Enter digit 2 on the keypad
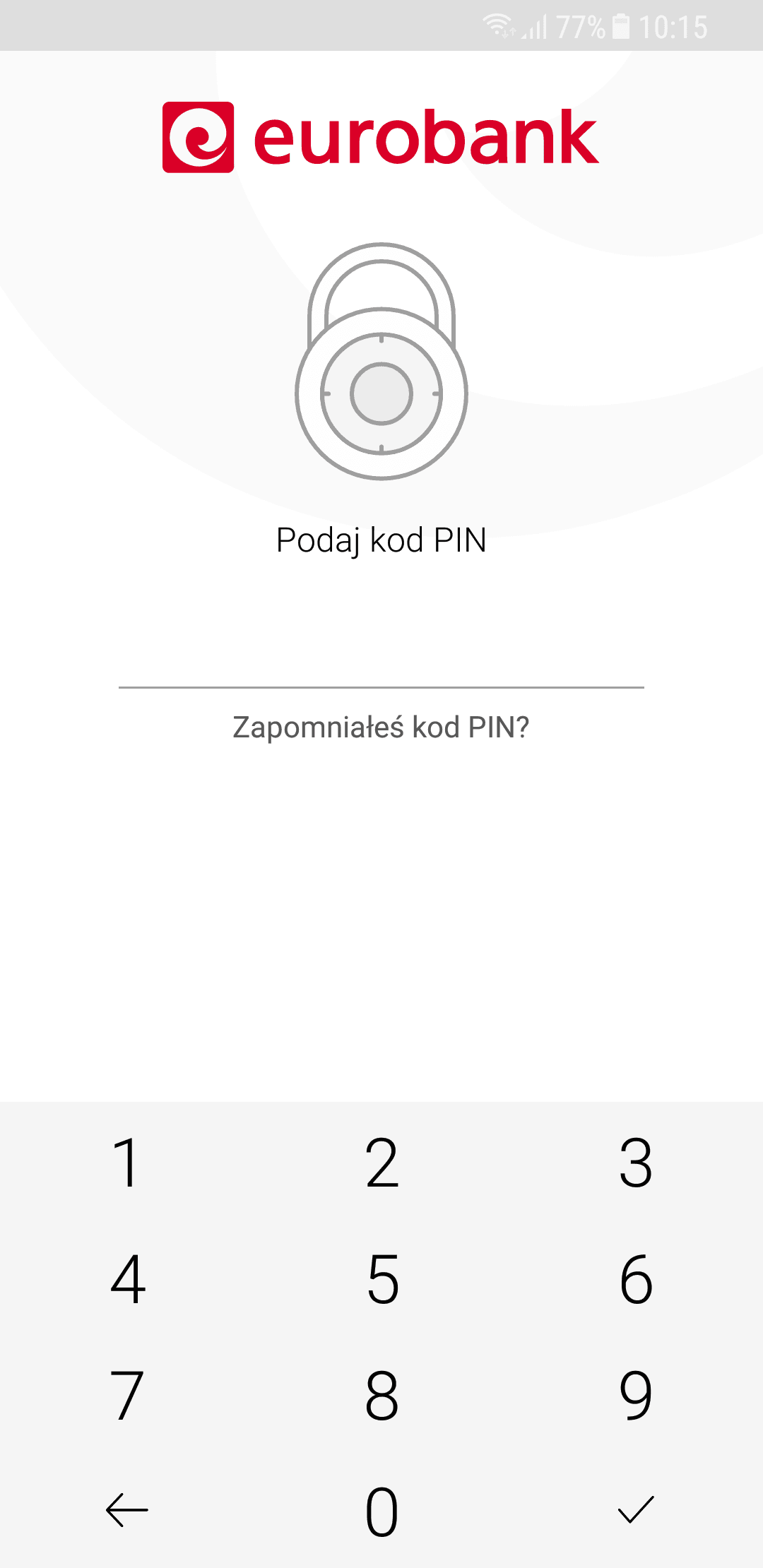 [381, 1162]
